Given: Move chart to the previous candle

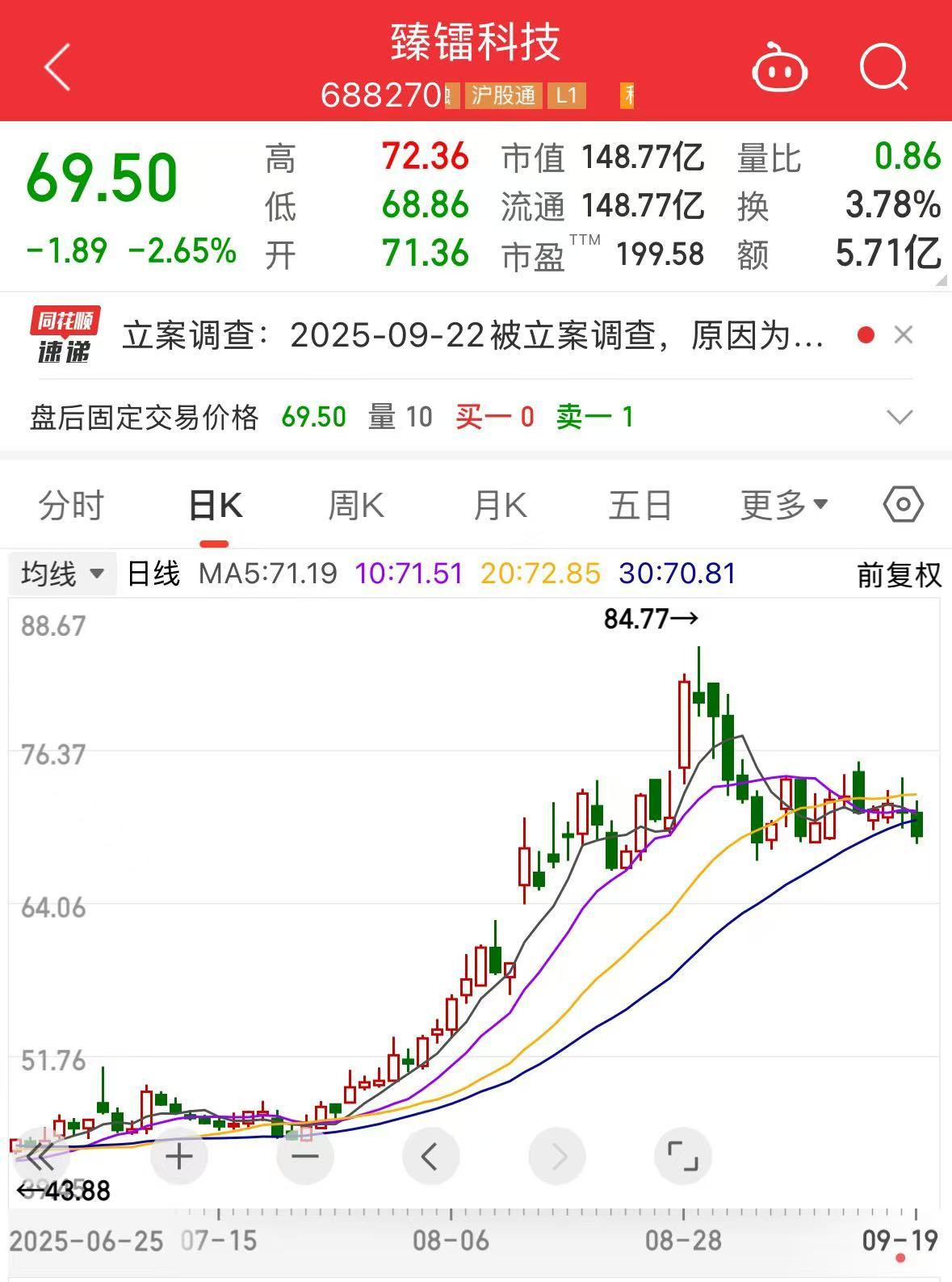Looking at the screenshot, I should point(430,1157).
